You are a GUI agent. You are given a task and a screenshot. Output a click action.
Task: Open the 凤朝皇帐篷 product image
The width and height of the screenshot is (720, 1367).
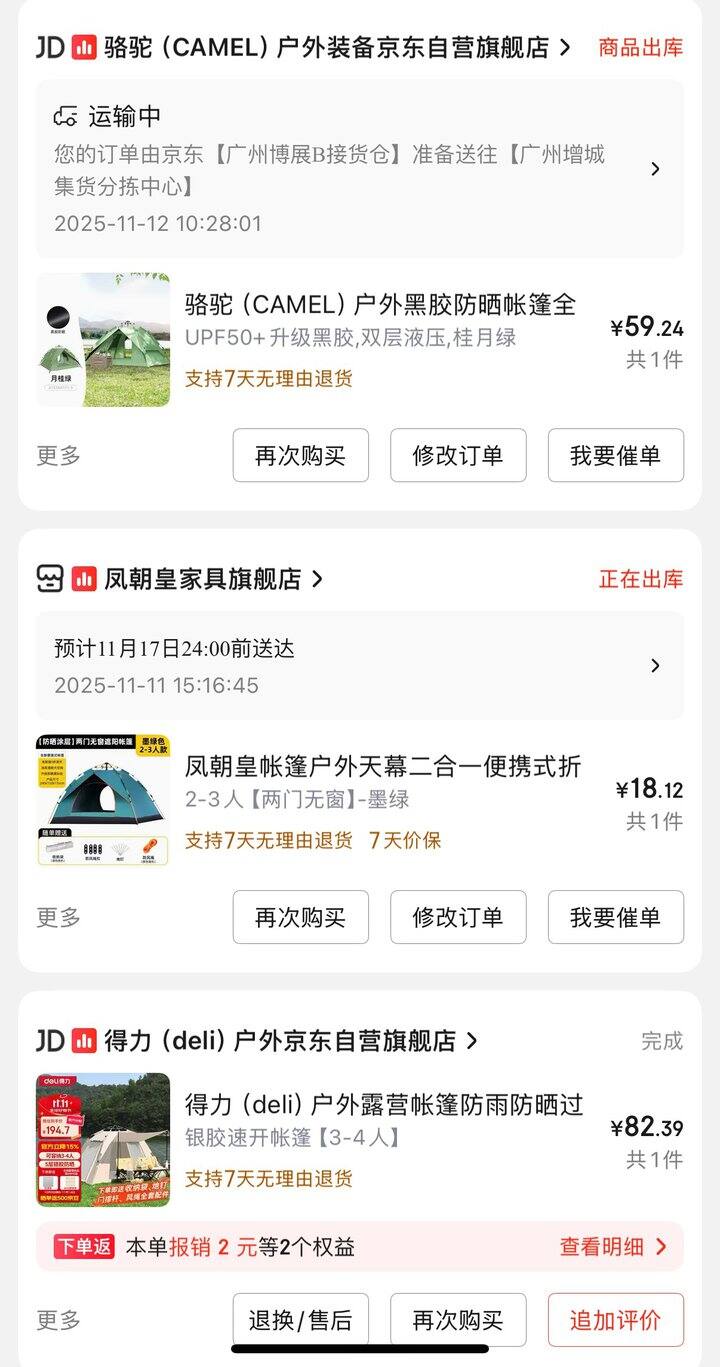[x=103, y=801]
